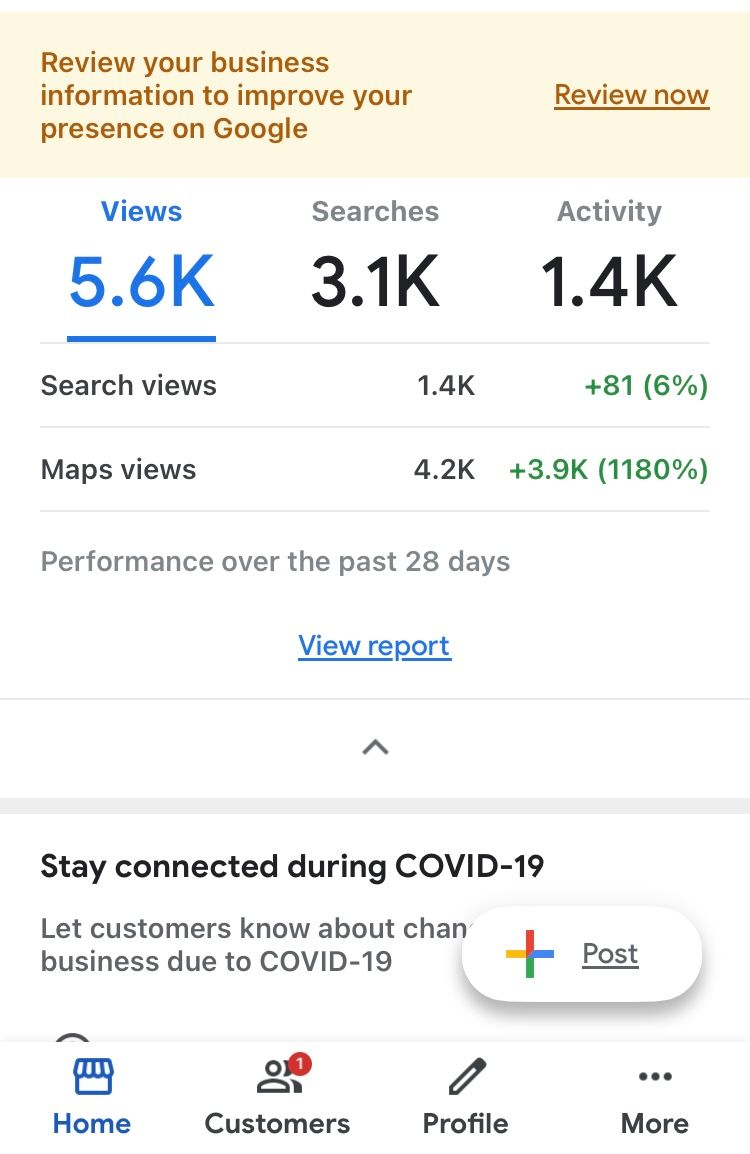Screen dimensions: 750x1154
Task: Go to the Home tab
Action: click(x=92, y=1097)
